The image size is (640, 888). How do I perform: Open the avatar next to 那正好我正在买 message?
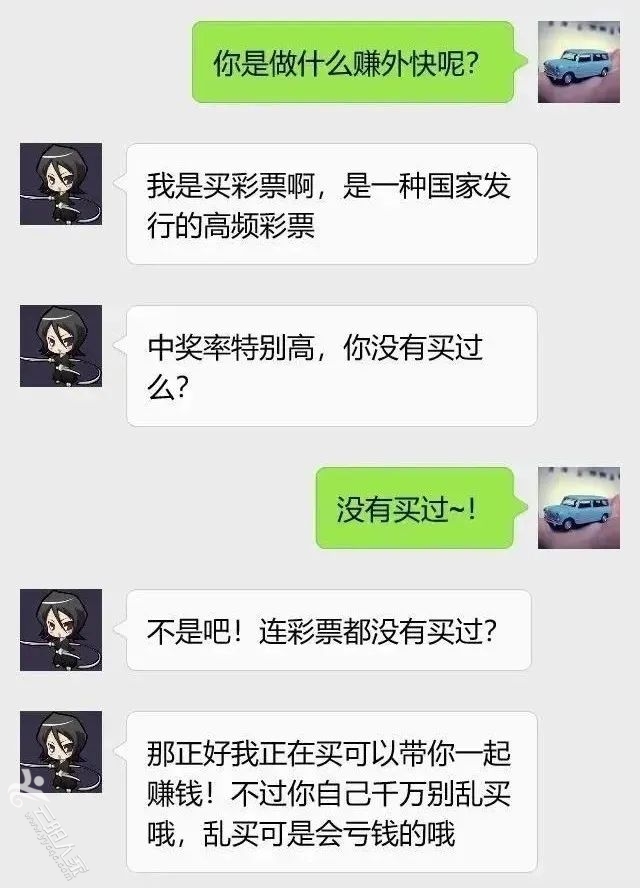pyautogui.click(x=61, y=752)
